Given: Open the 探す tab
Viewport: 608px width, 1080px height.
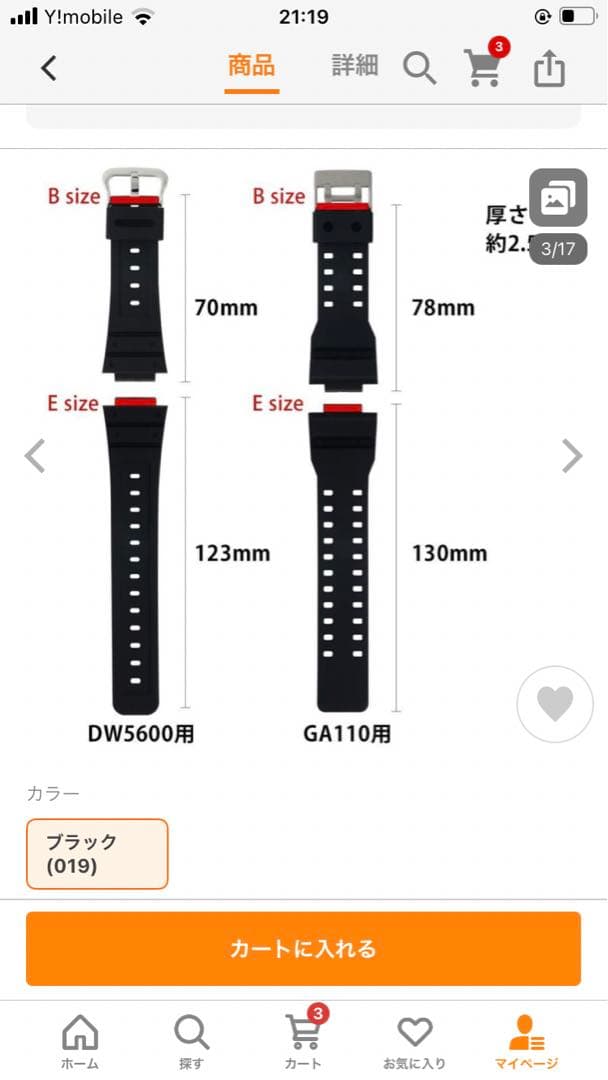Looking at the screenshot, I should pyautogui.click(x=190, y=1041).
